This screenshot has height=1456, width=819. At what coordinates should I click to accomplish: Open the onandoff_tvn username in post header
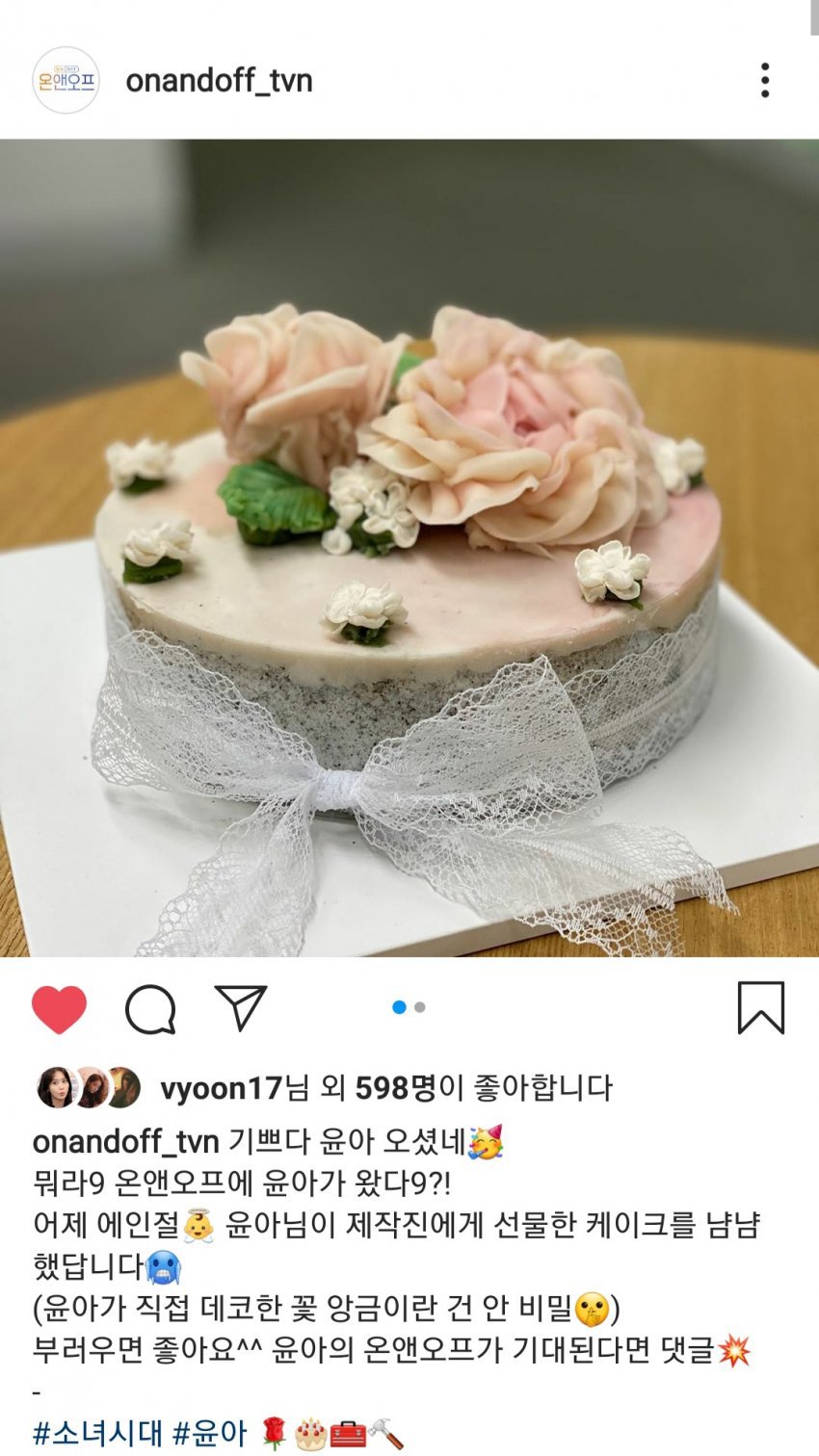[219, 81]
